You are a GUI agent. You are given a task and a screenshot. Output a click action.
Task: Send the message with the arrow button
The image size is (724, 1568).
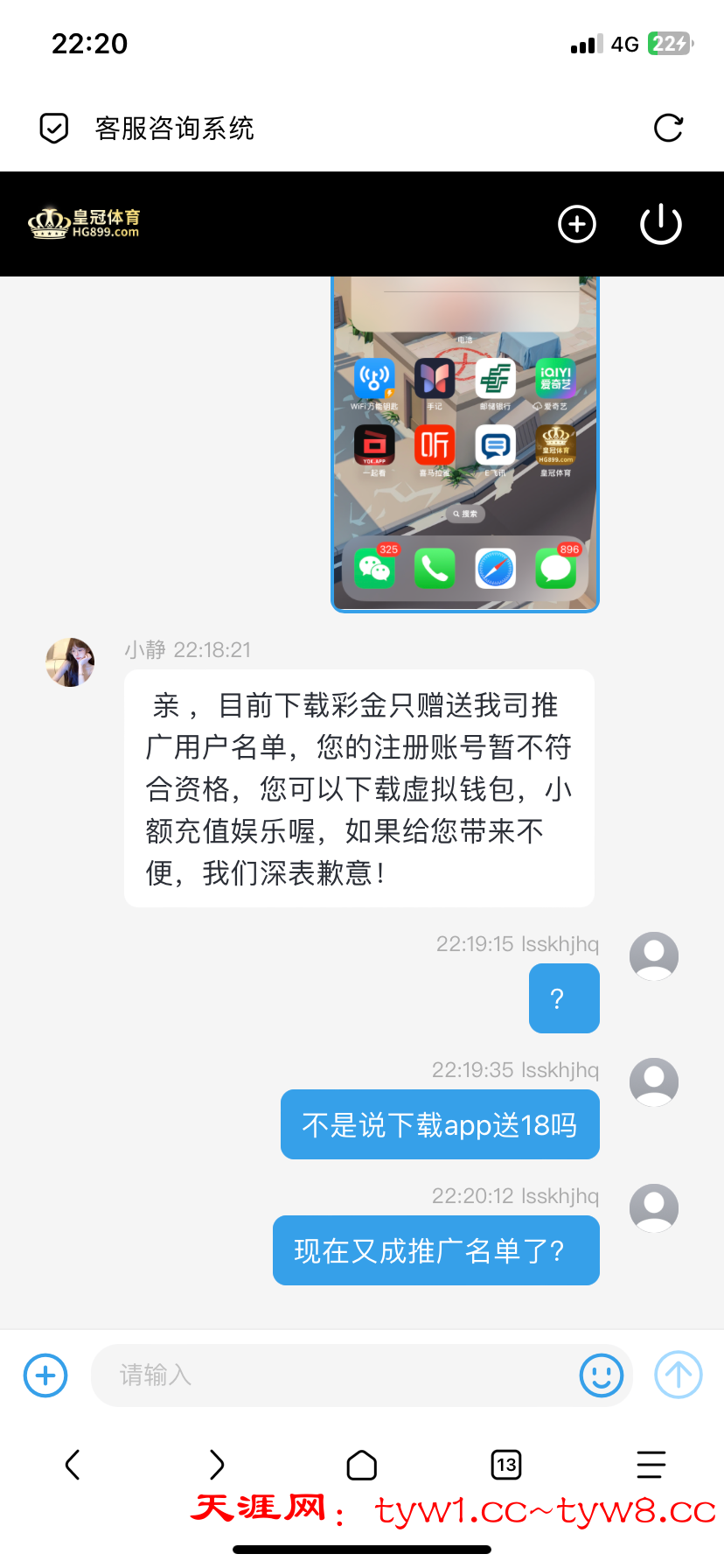[679, 1375]
